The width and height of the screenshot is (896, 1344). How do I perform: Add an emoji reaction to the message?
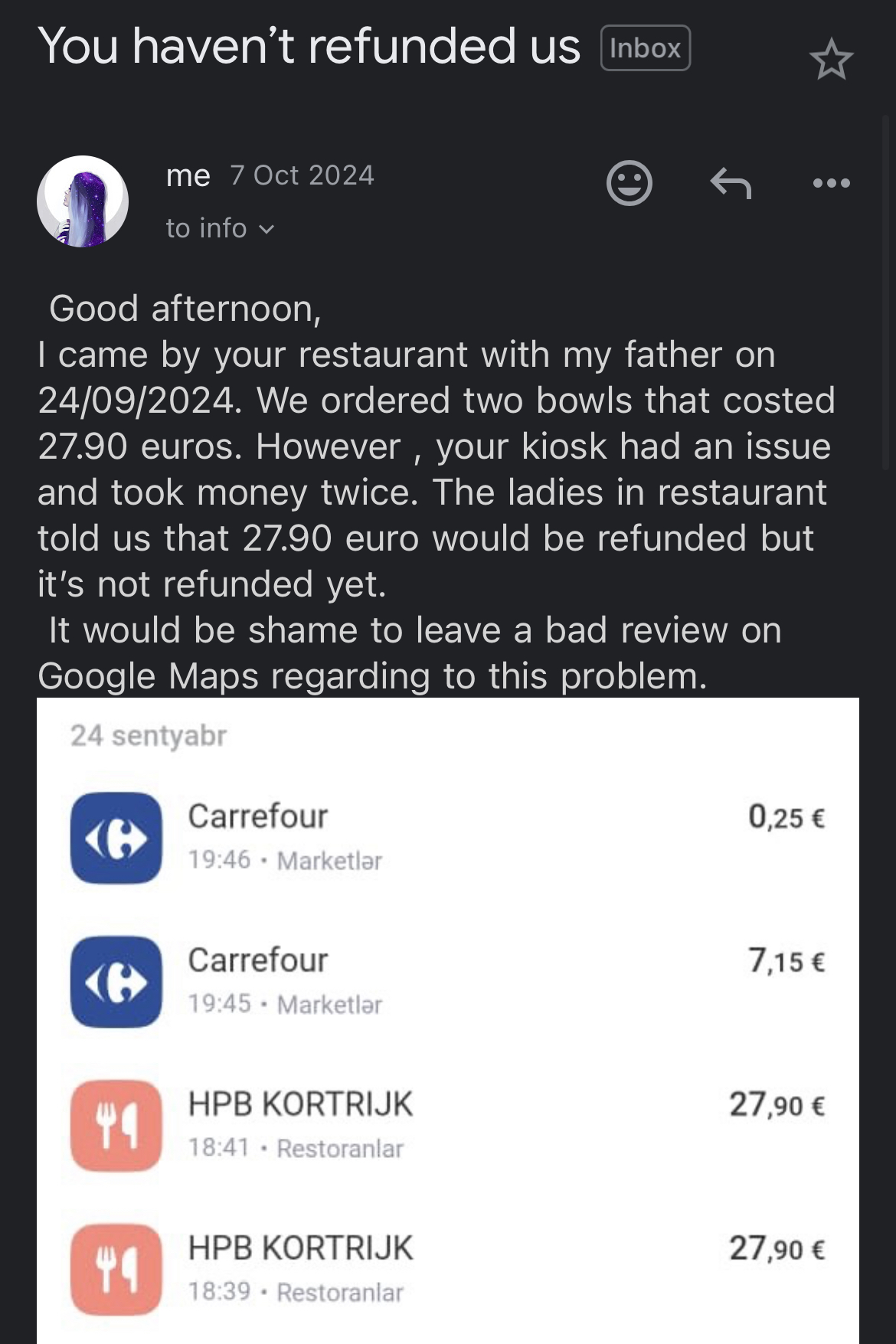coord(629,183)
